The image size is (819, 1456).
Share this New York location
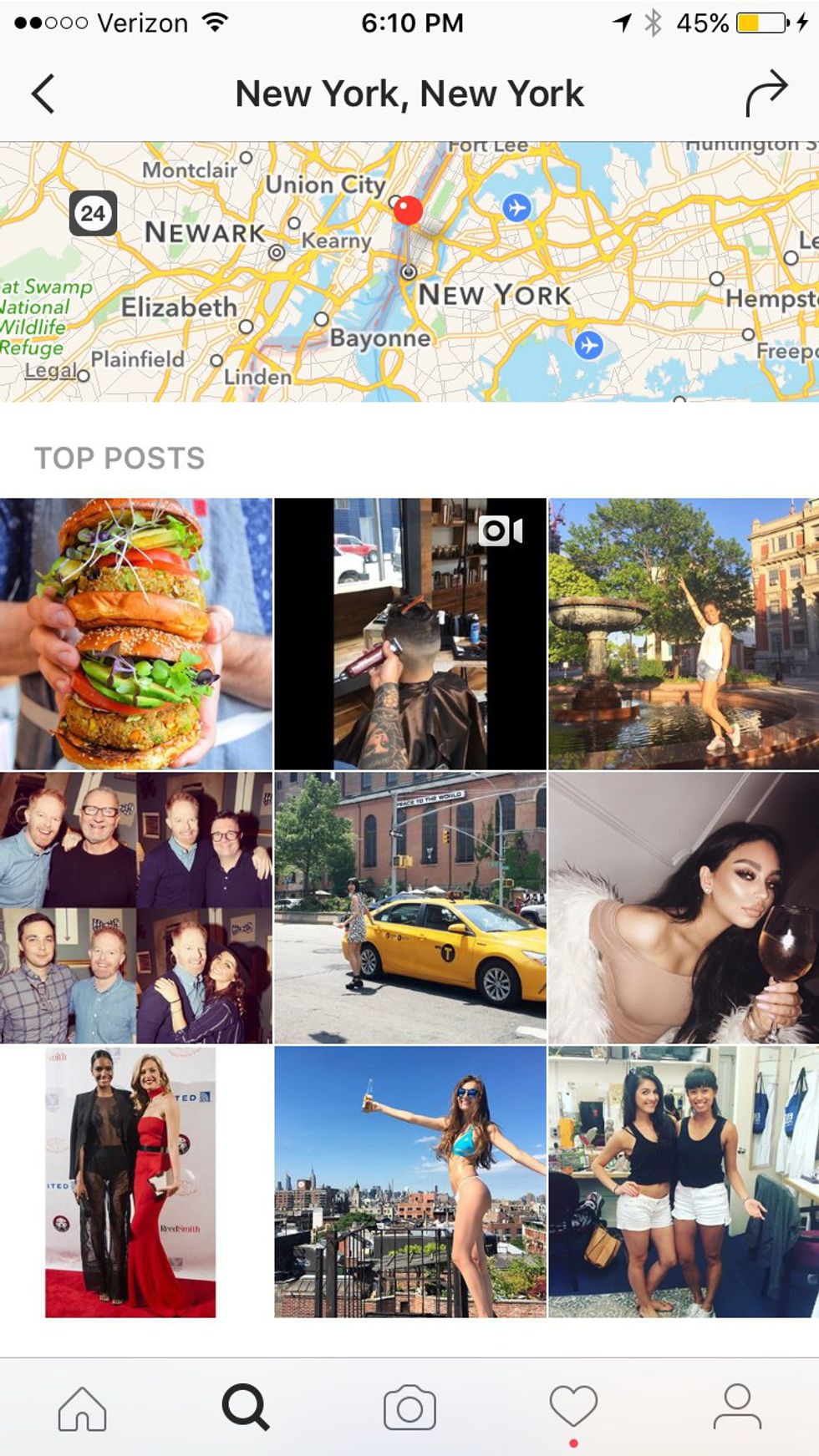click(766, 94)
